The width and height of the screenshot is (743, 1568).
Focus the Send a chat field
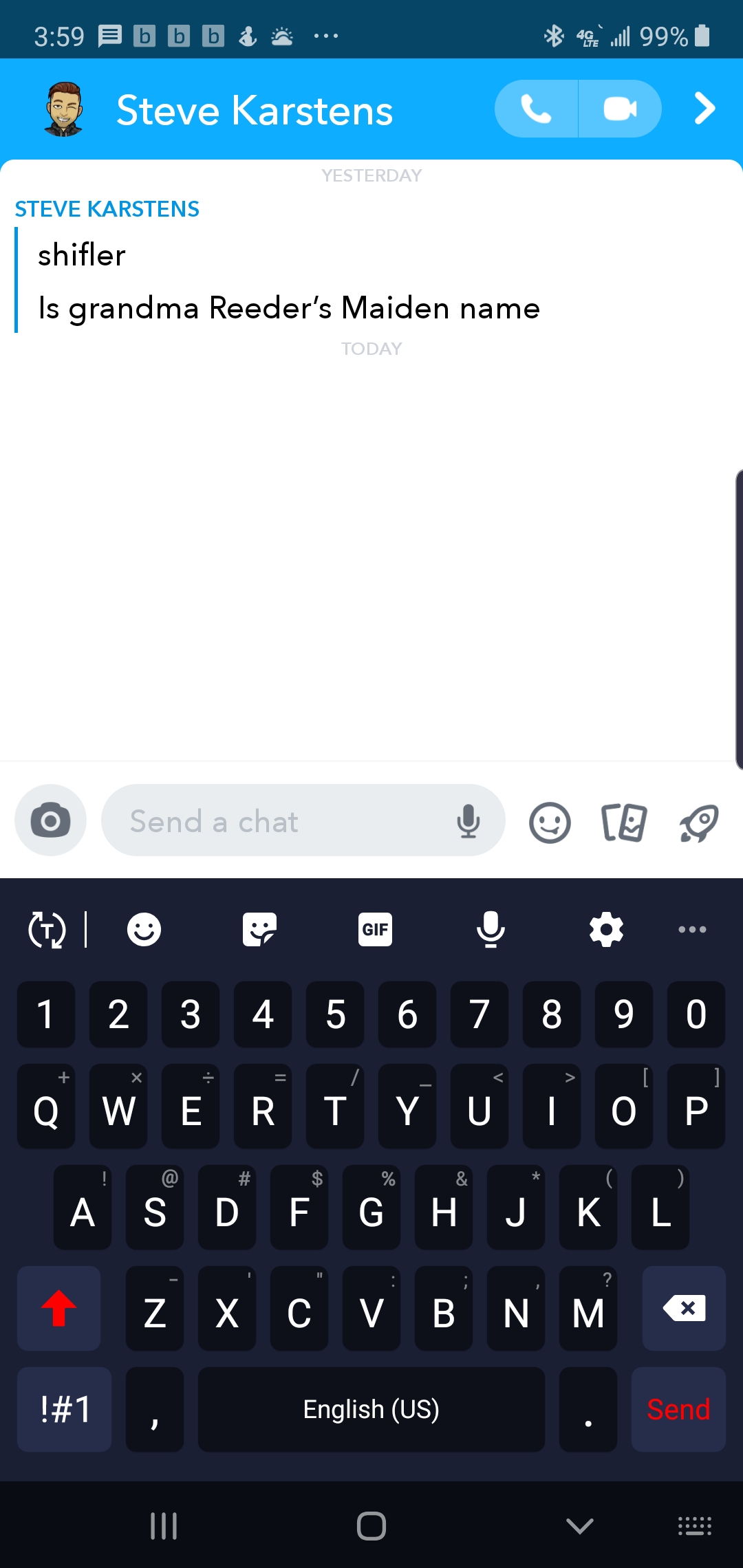point(275,821)
